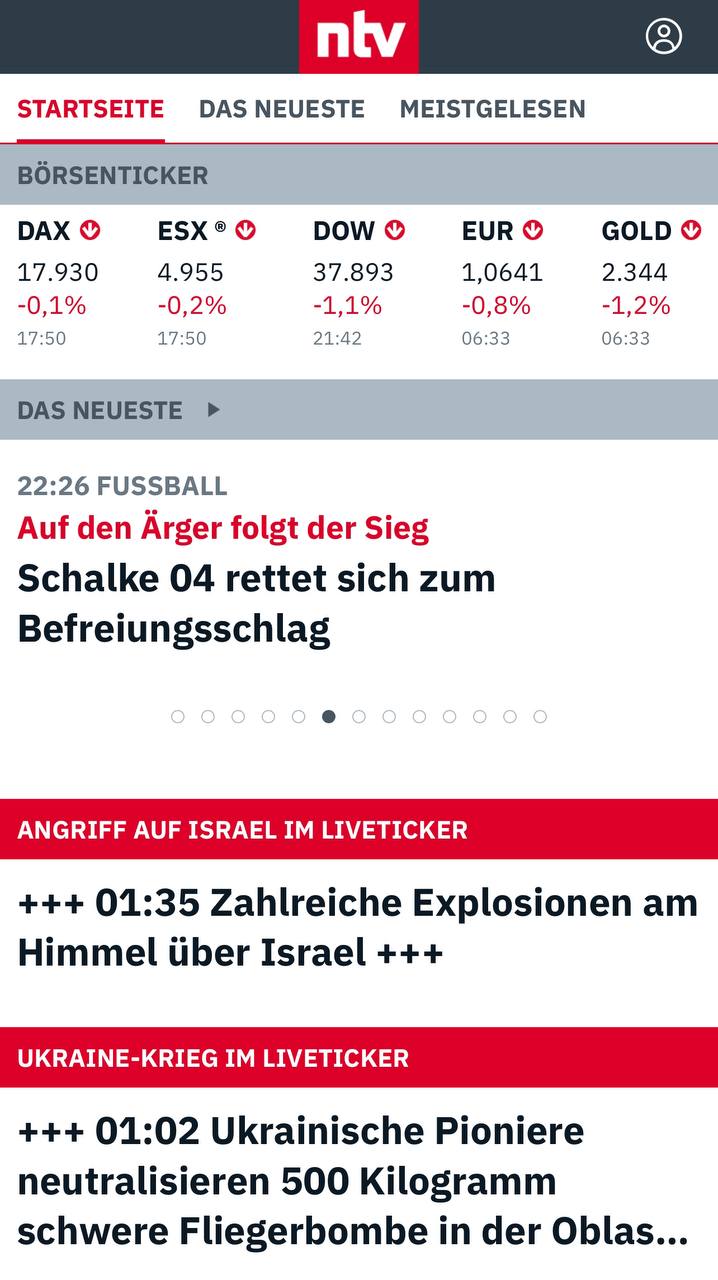The image size is (718, 1280).
Task: Switch to the Das Neueste tab
Action: (x=281, y=109)
